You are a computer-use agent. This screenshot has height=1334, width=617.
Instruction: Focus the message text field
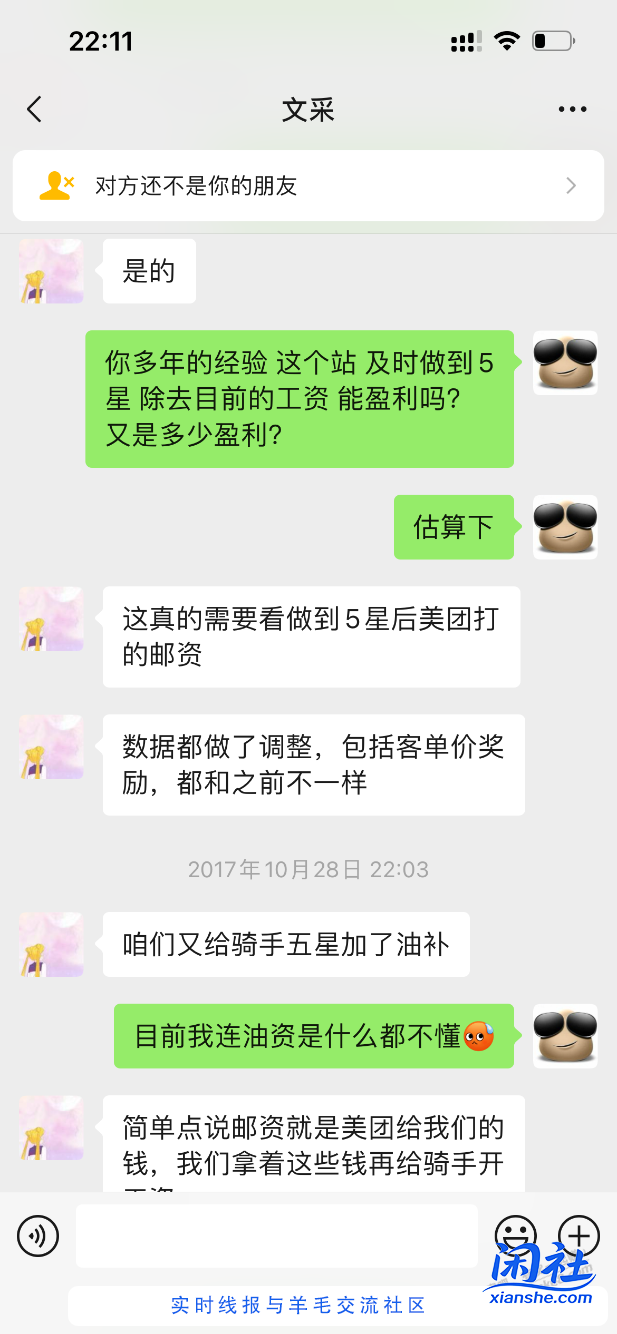pos(276,1236)
